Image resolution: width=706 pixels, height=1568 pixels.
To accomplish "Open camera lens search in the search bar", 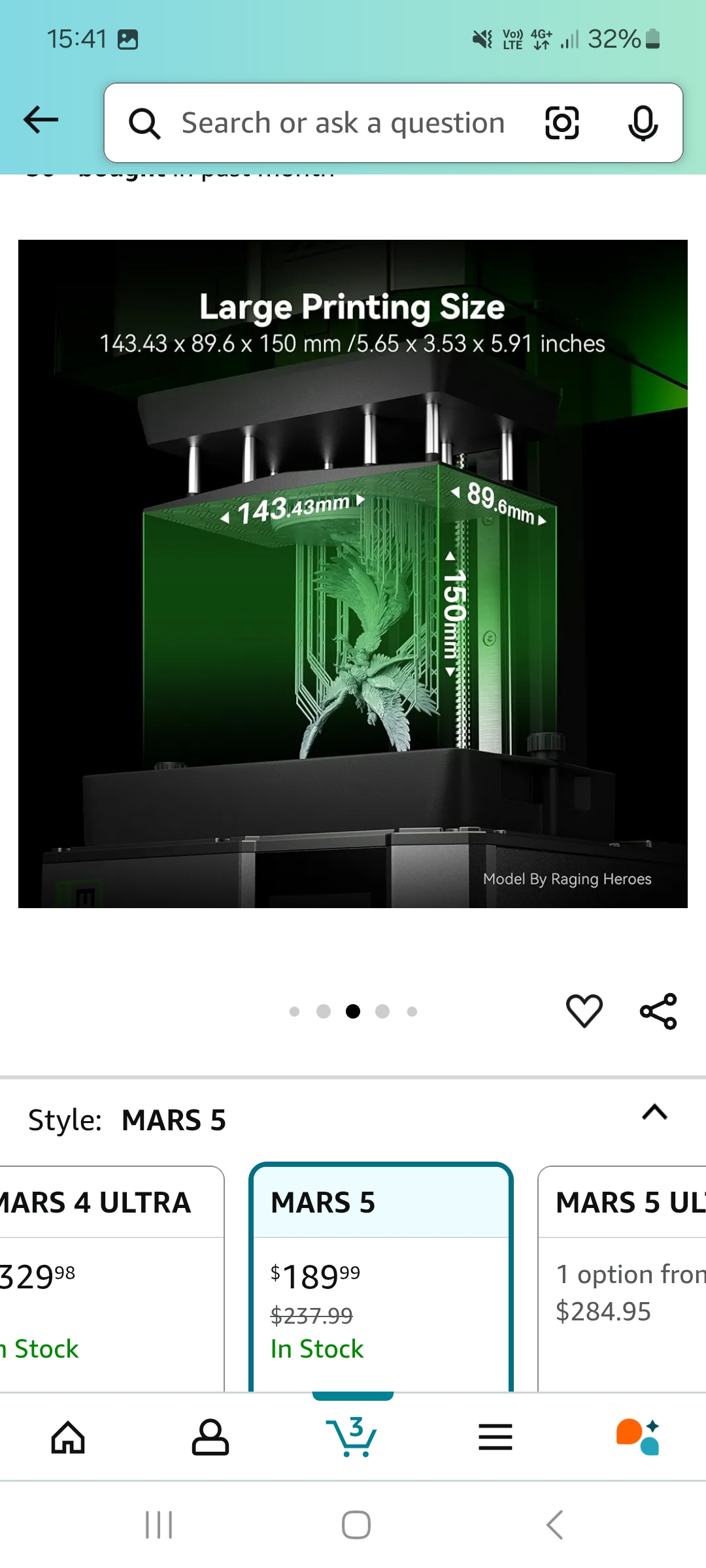I will pos(562,123).
